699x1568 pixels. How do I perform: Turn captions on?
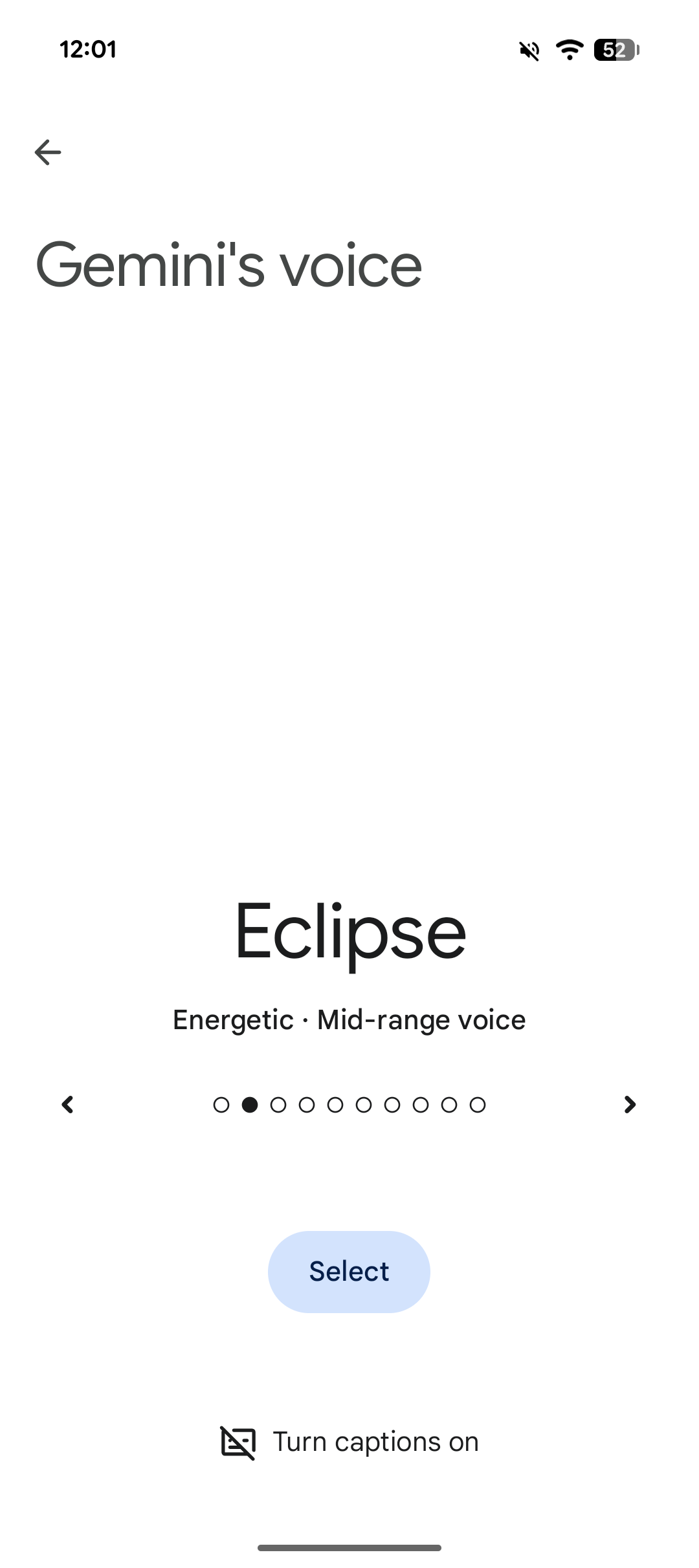pos(349,1442)
